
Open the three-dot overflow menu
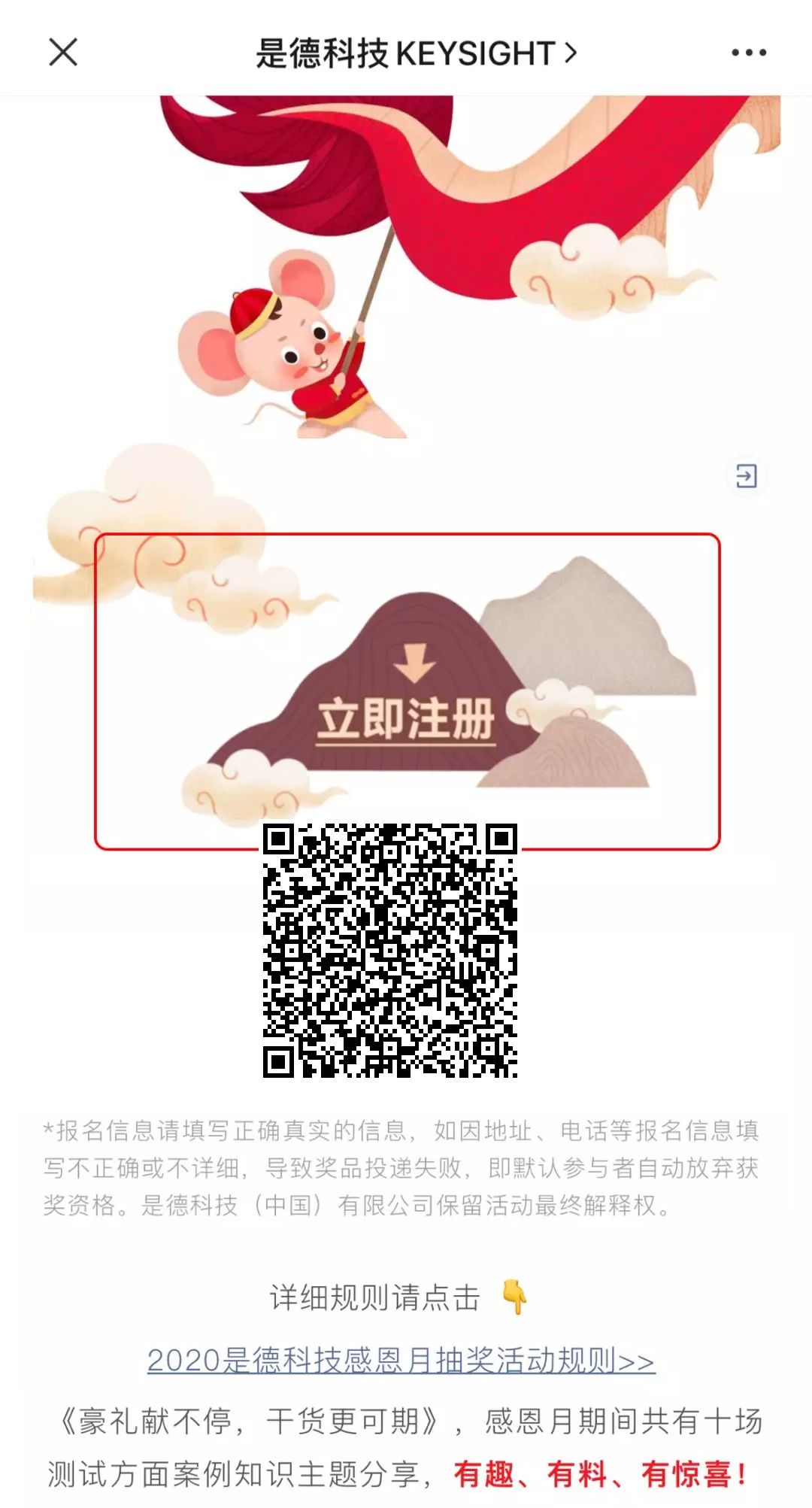749,53
